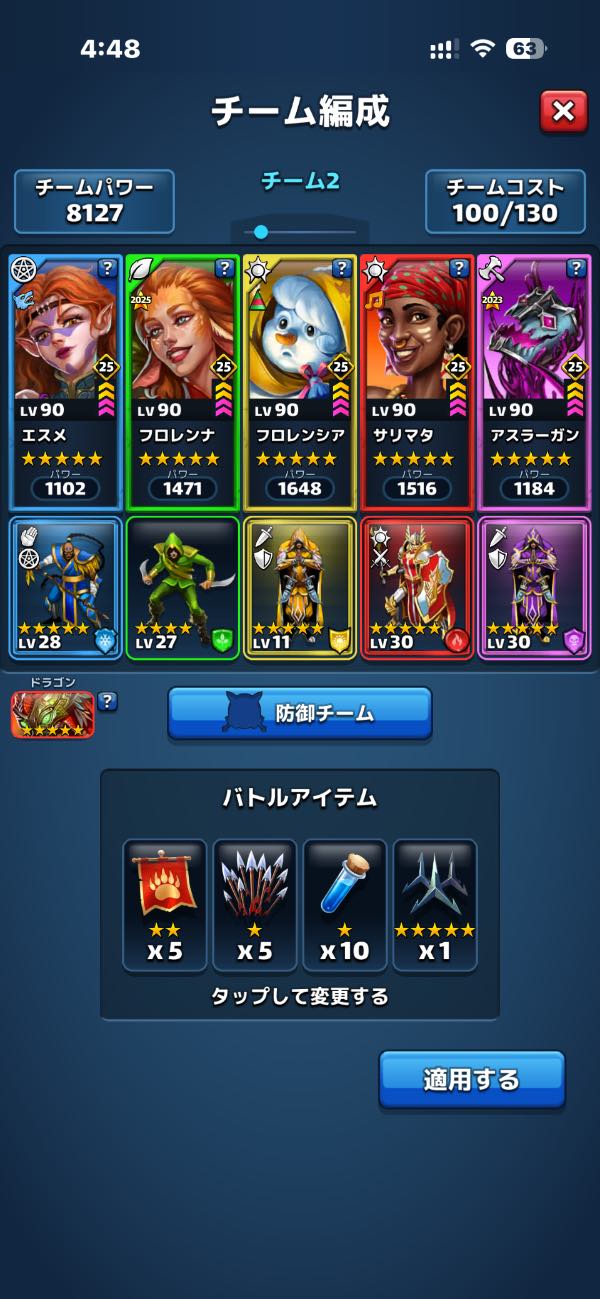Select the フロレンシア hero card
This screenshot has width=600, height=1299.
[299, 380]
